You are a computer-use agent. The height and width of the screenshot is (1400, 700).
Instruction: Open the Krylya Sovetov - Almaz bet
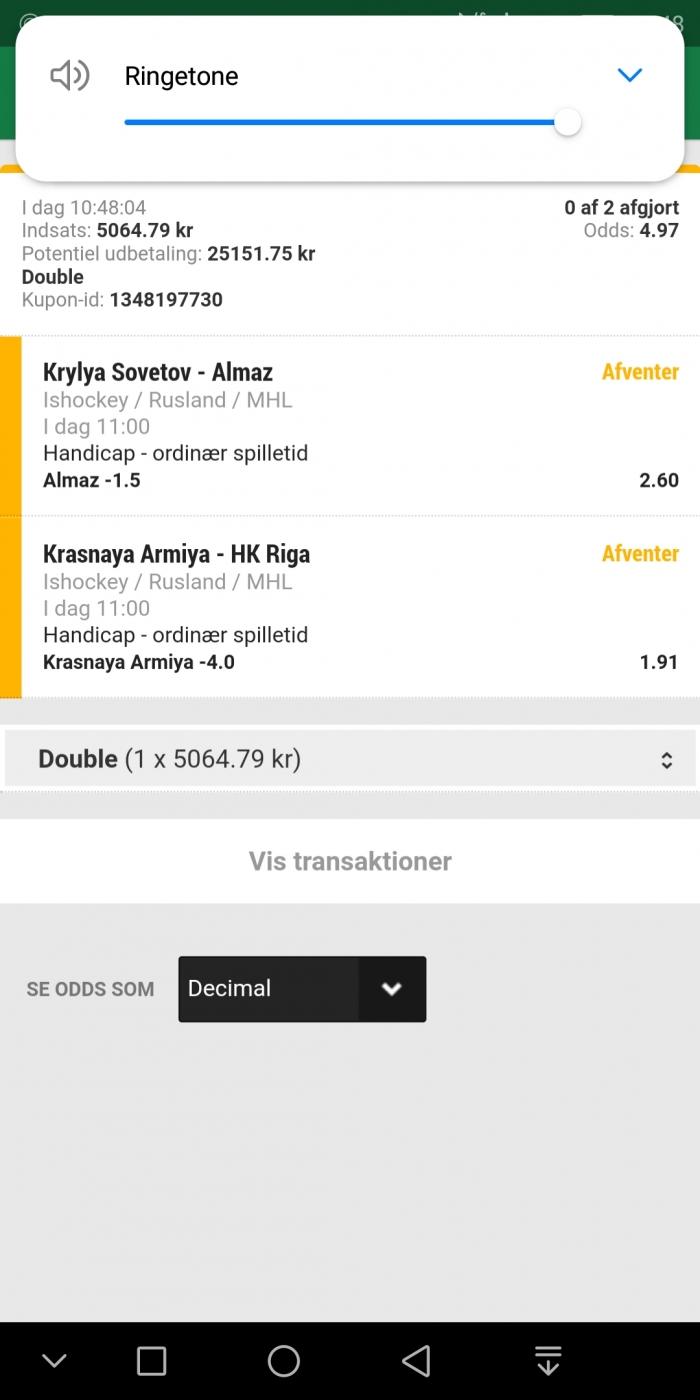[360, 426]
